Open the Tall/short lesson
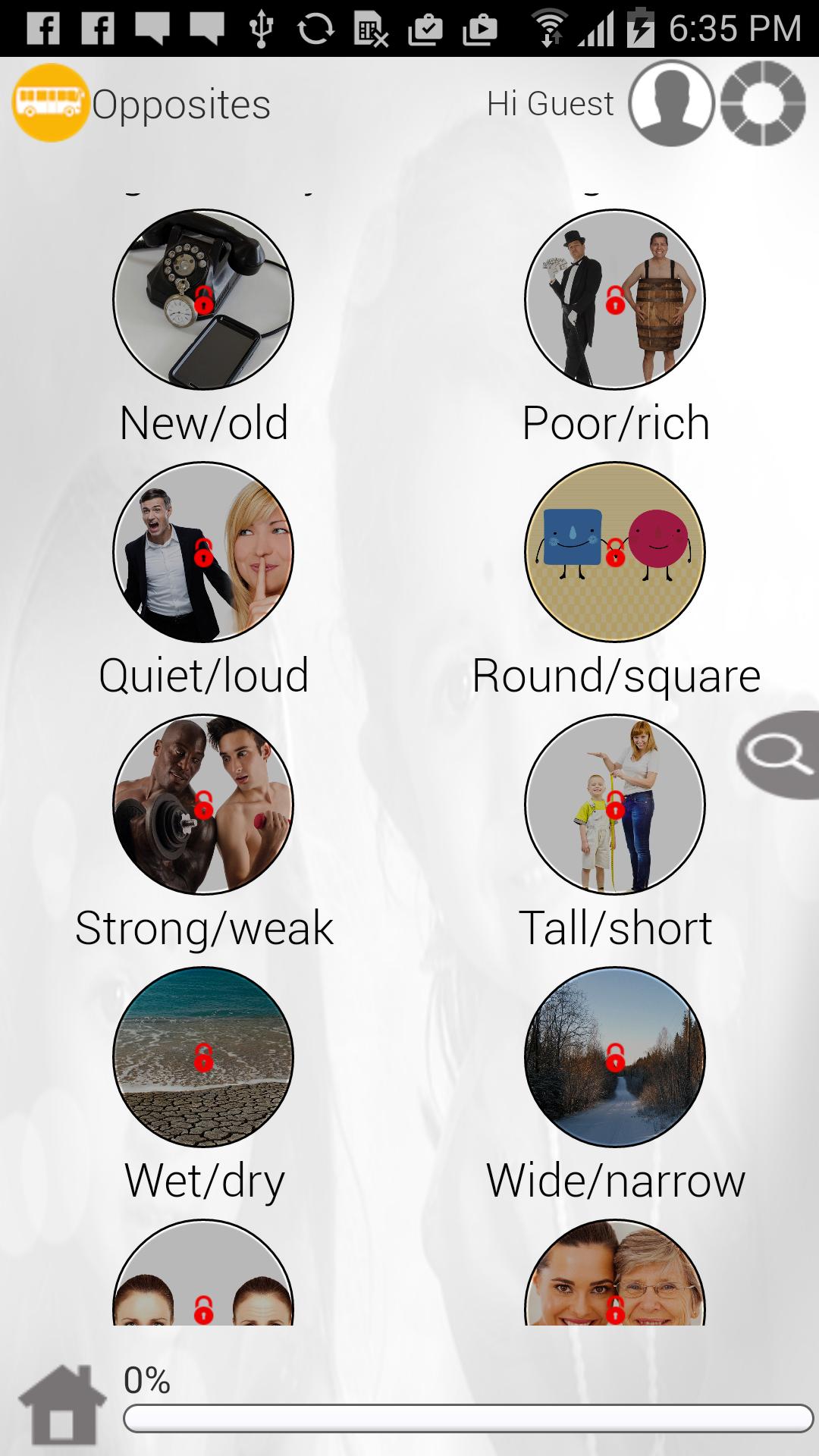The image size is (819, 1456). point(615,805)
